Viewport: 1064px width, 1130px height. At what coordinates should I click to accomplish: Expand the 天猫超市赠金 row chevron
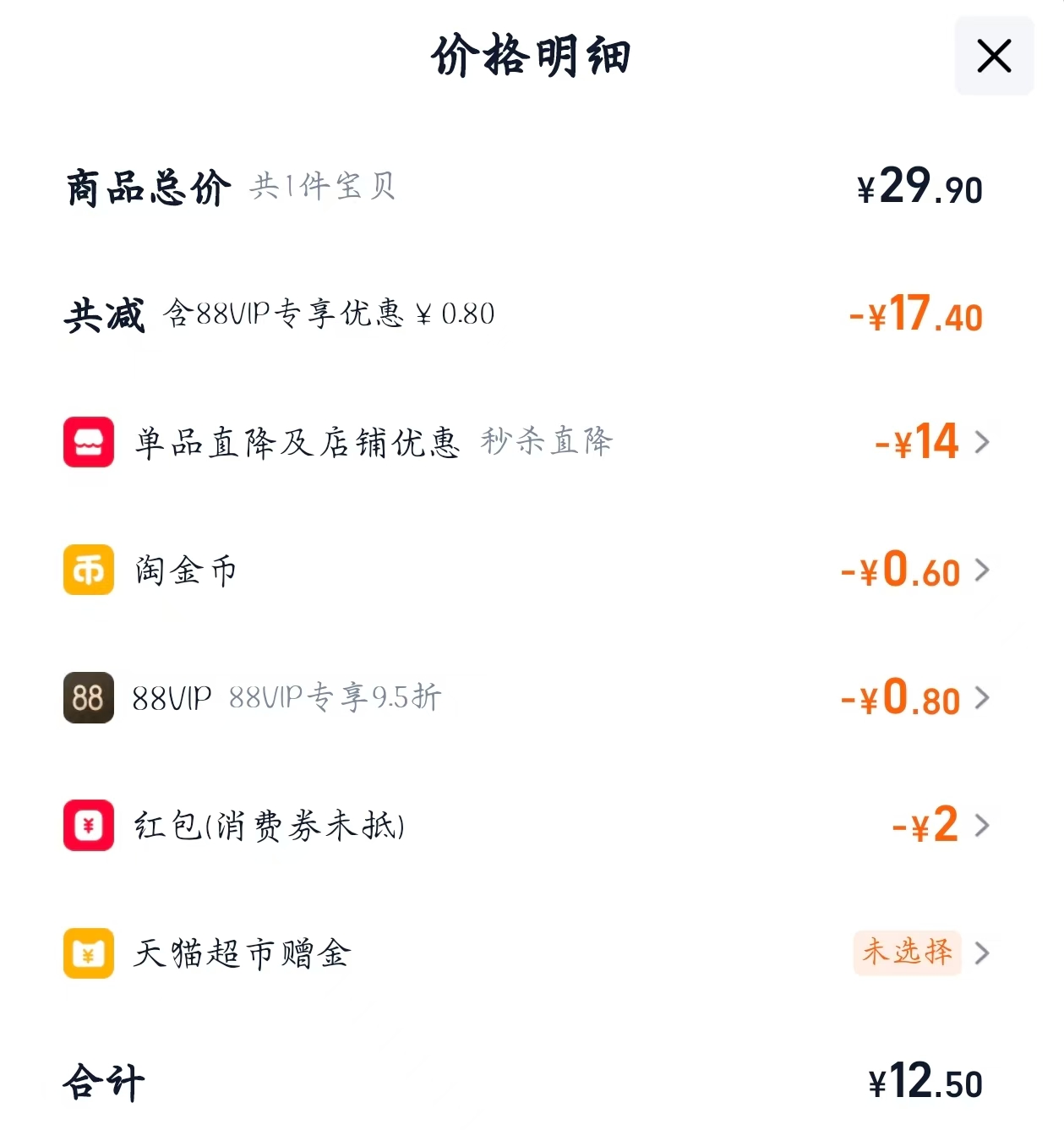coord(982,953)
